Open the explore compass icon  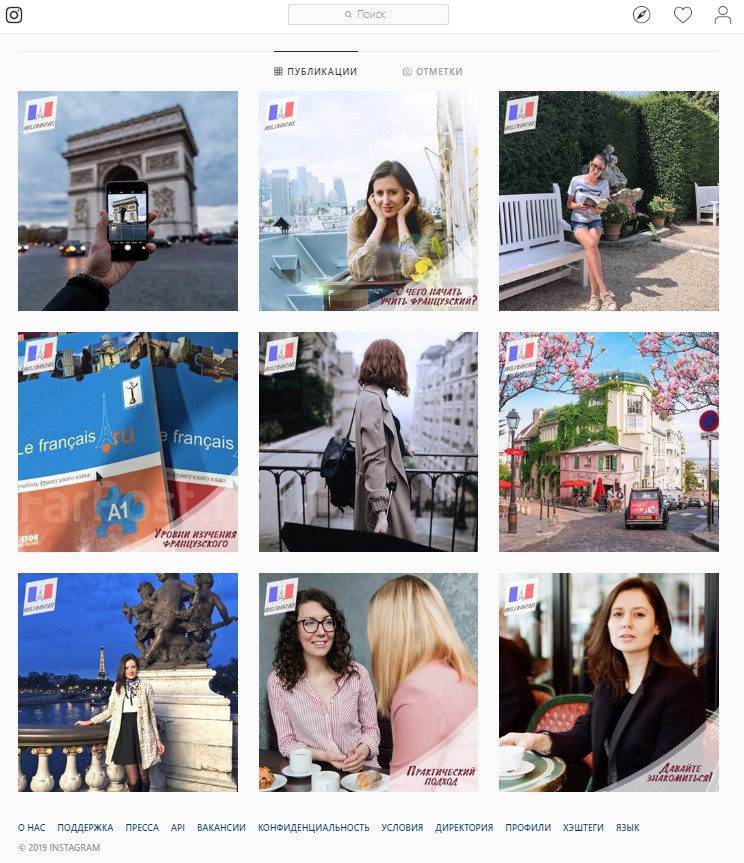coord(642,15)
